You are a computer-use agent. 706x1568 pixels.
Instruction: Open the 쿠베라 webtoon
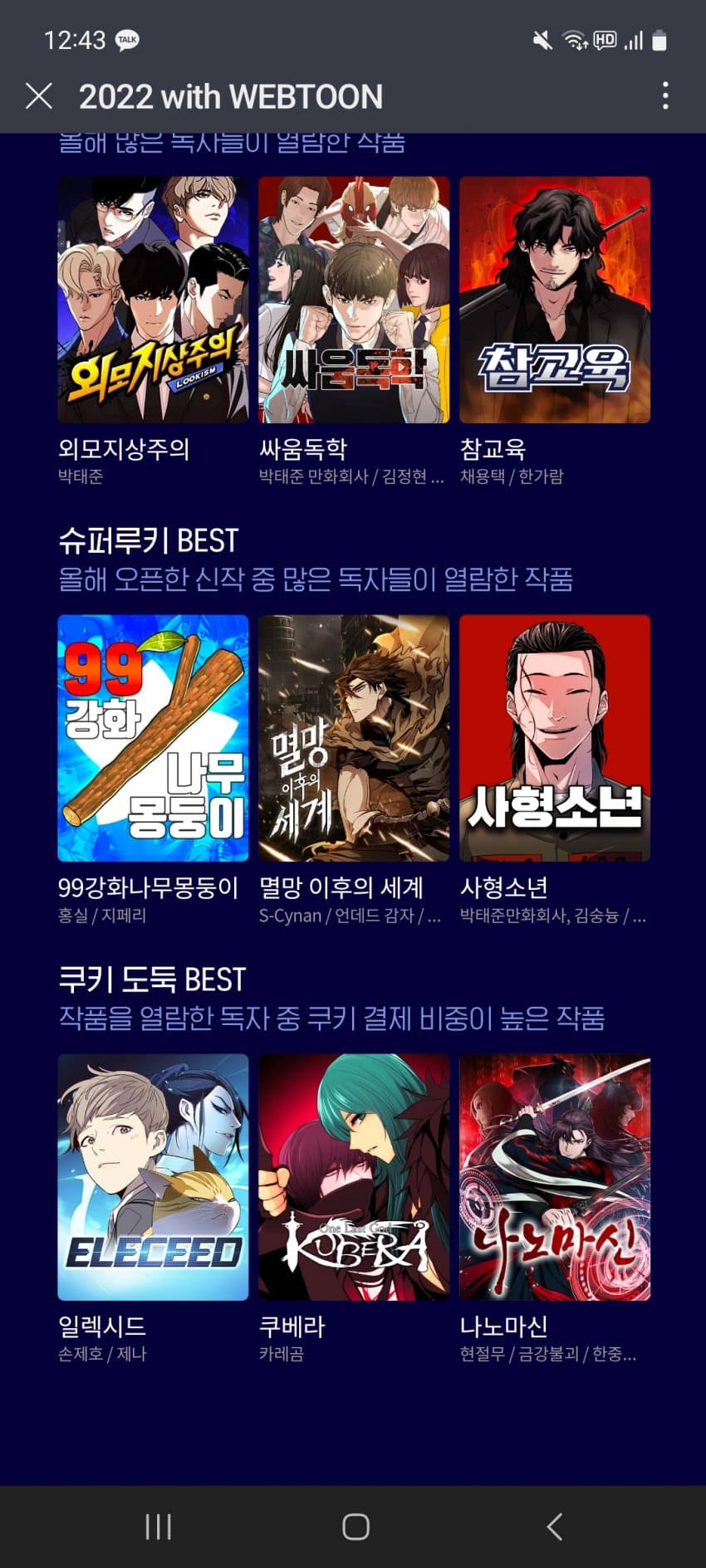354,1176
